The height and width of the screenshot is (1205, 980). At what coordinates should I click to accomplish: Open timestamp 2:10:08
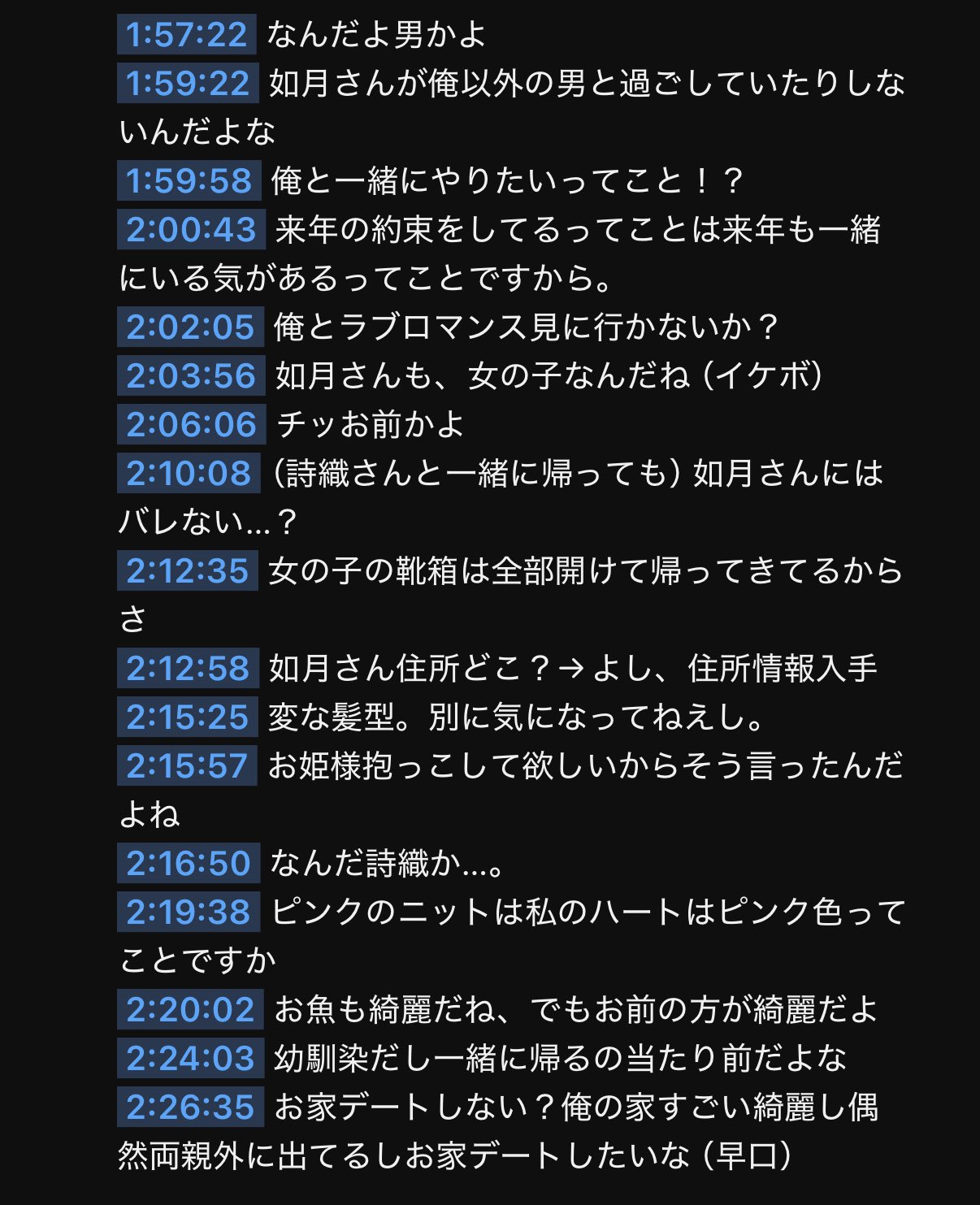pos(189,474)
